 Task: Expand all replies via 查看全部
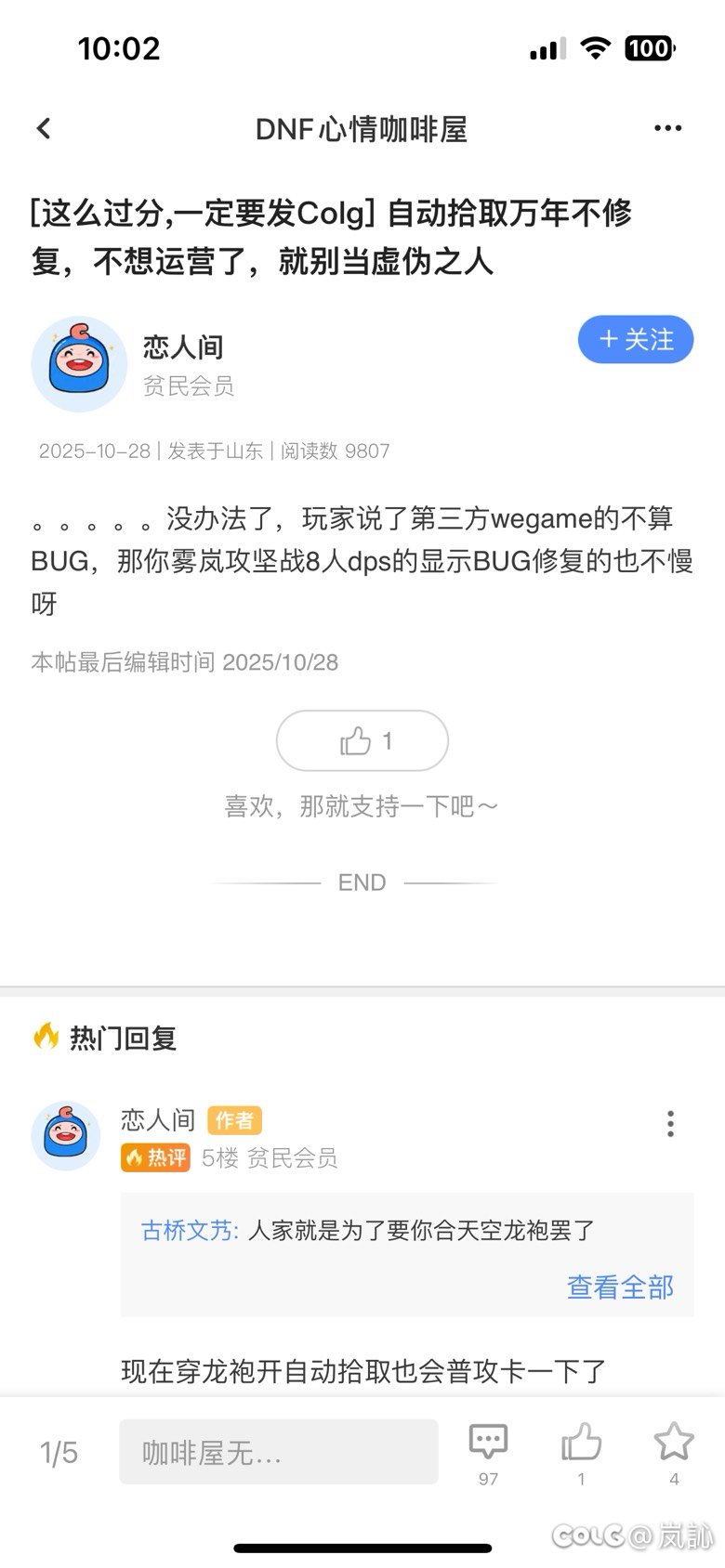619,1287
